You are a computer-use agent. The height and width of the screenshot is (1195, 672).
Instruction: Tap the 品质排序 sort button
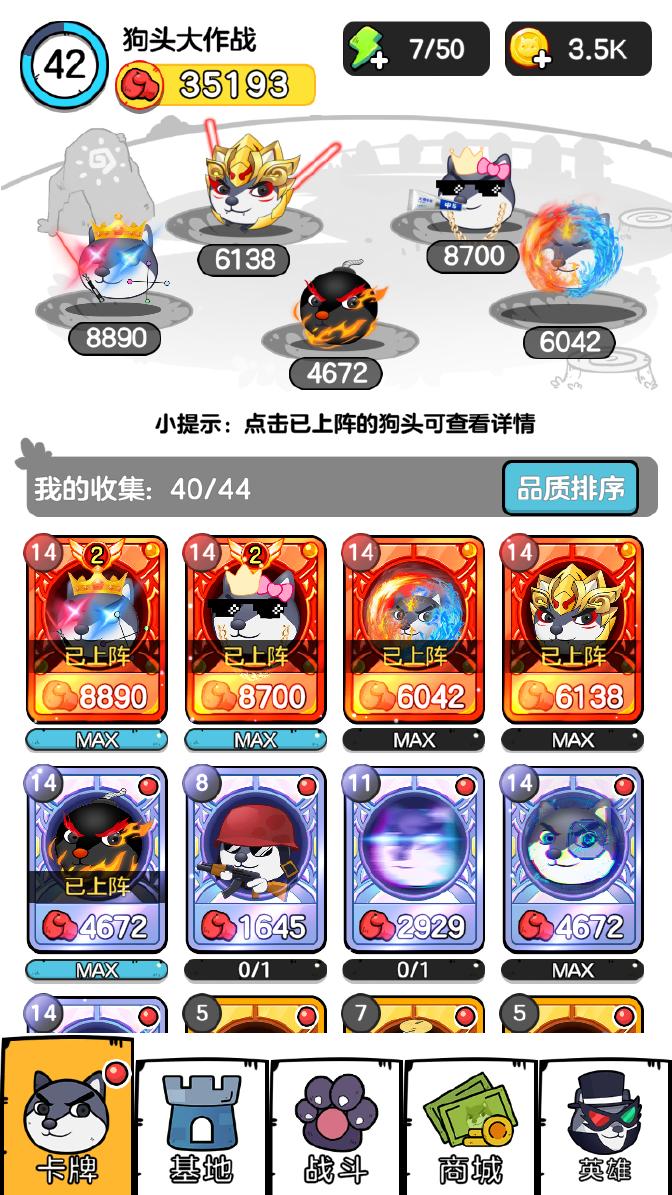coord(570,488)
